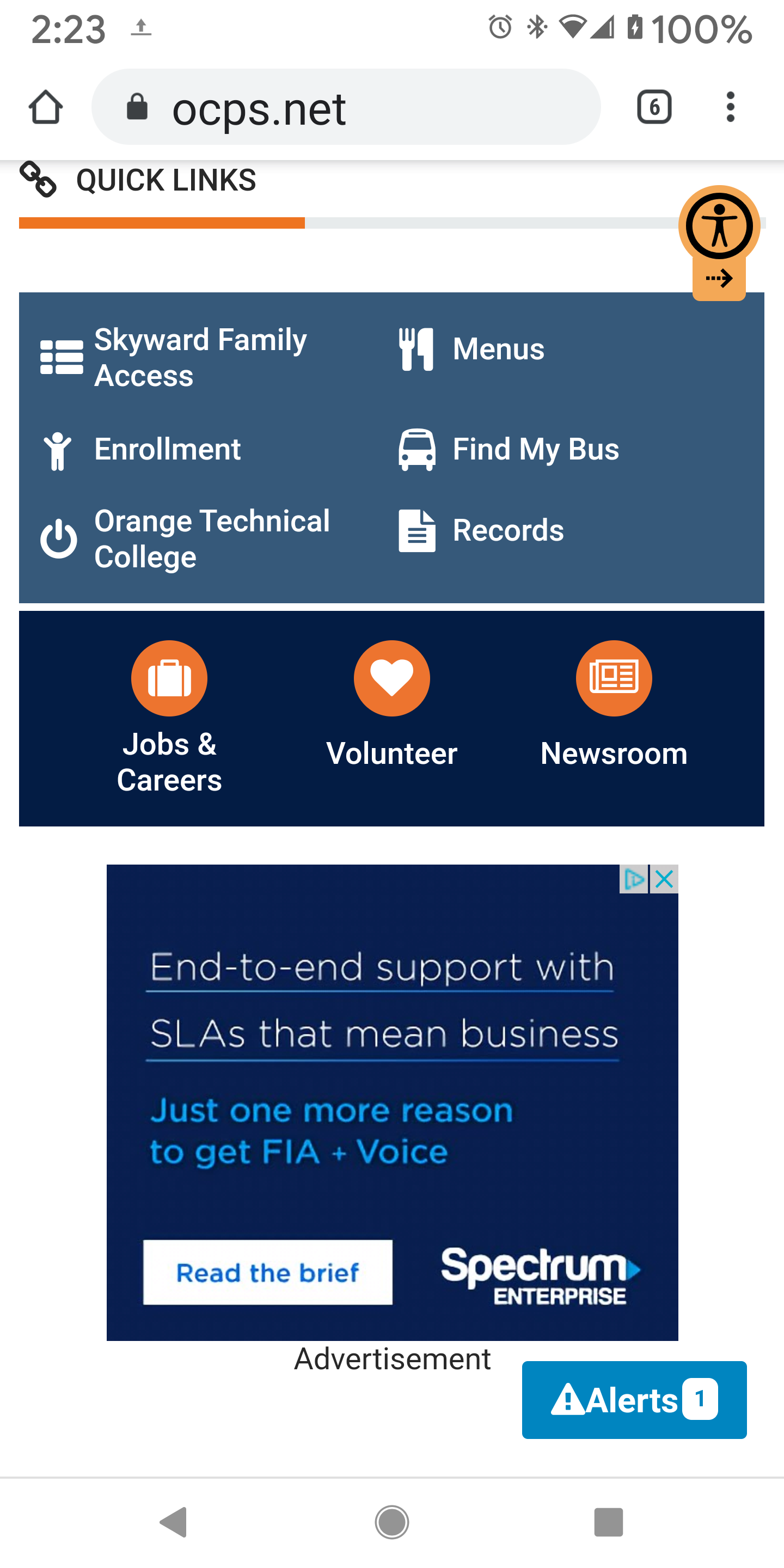This screenshot has width=784, height=1568.
Task: Tap the AdChoices icon on the ad
Action: click(634, 879)
